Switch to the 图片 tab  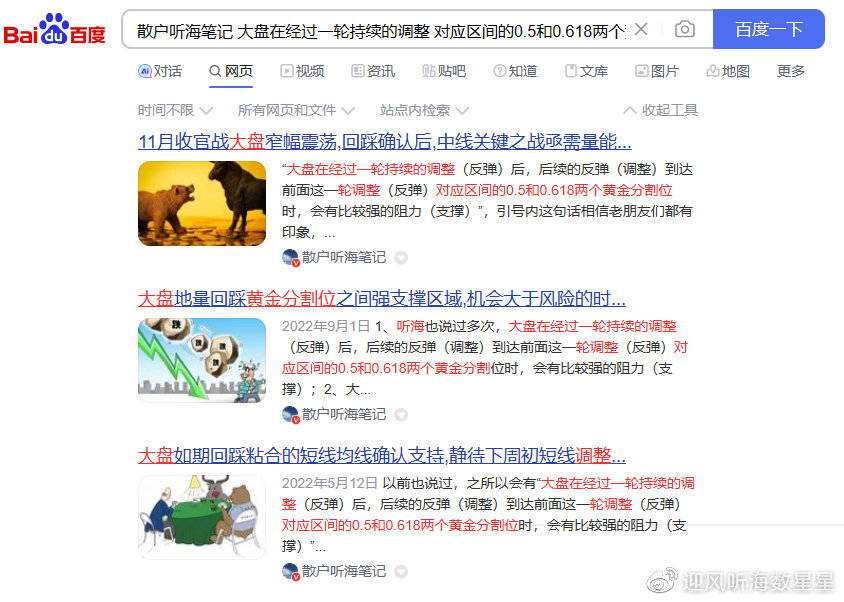[657, 71]
